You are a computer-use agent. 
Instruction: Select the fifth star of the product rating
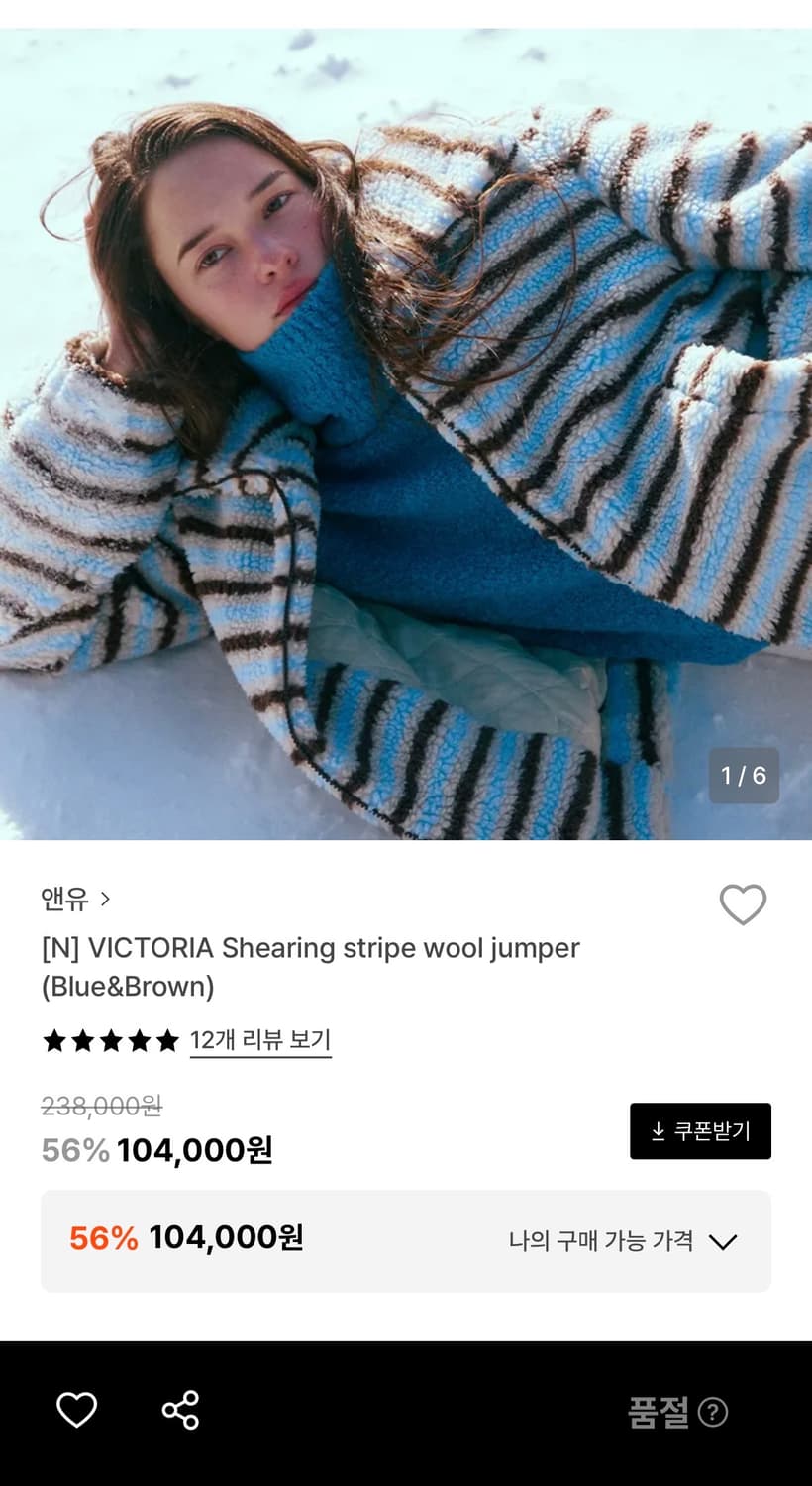(x=166, y=1041)
